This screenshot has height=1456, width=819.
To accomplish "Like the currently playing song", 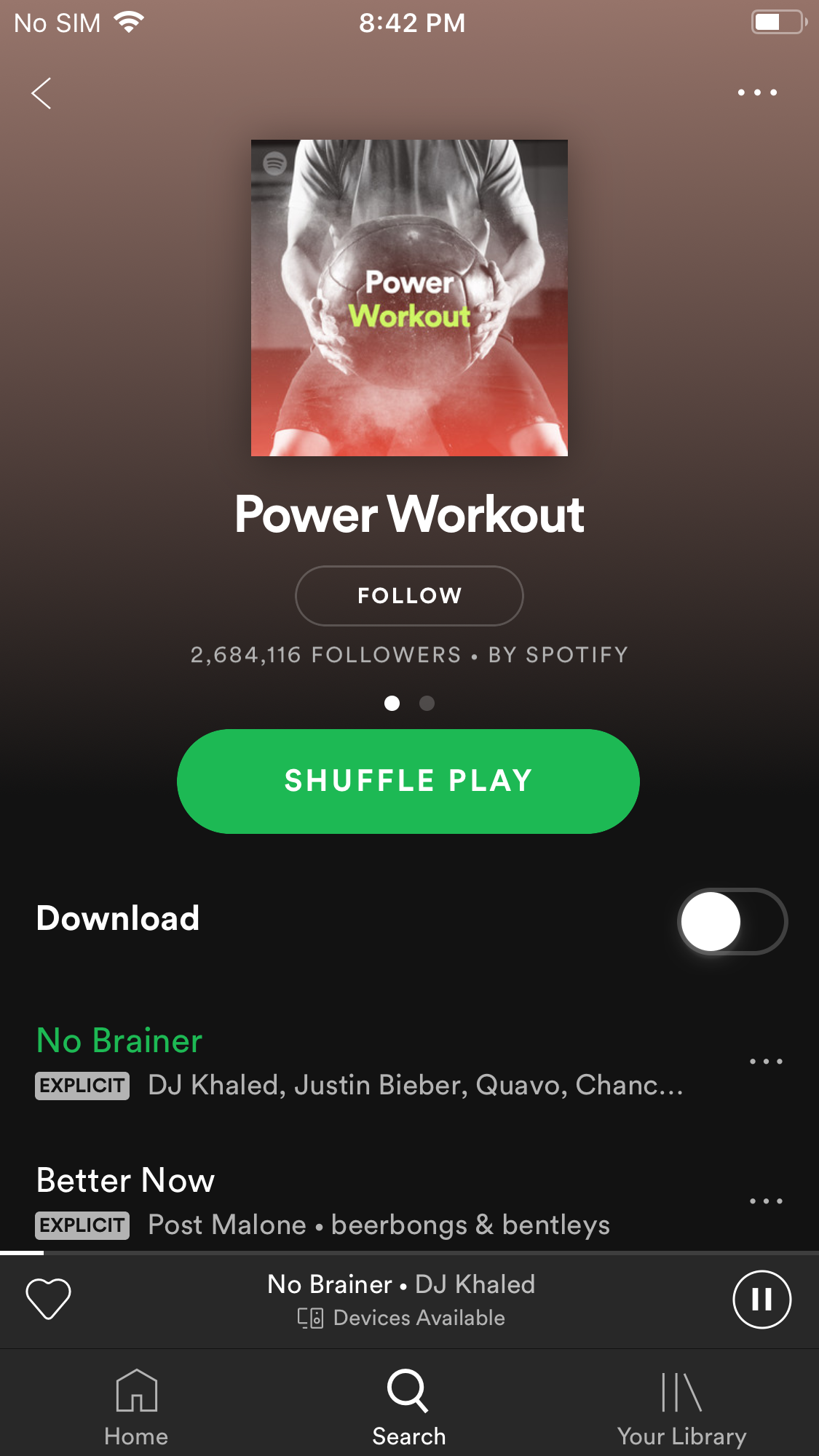I will tap(48, 1299).
